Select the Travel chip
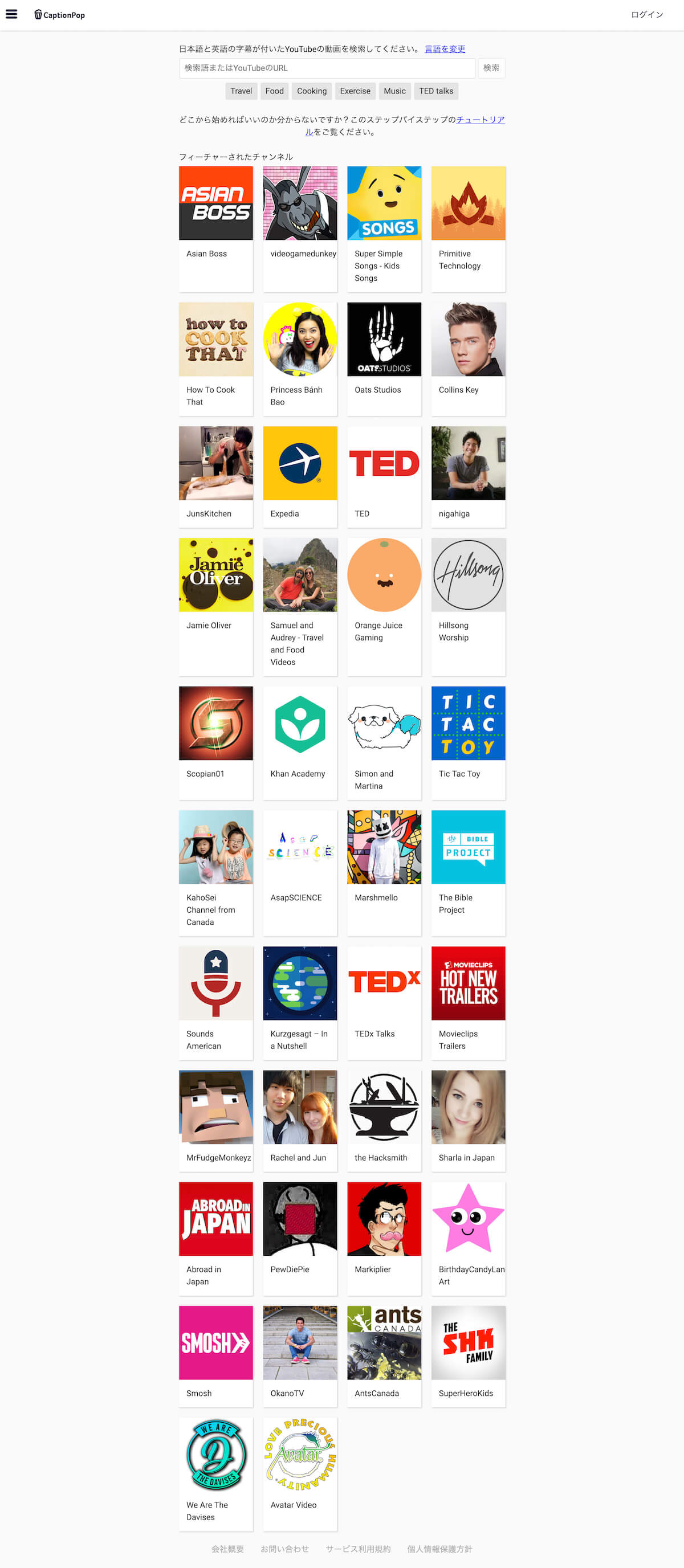Screen dimensions: 684x1568 pyautogui.click(x=241, y=91)
